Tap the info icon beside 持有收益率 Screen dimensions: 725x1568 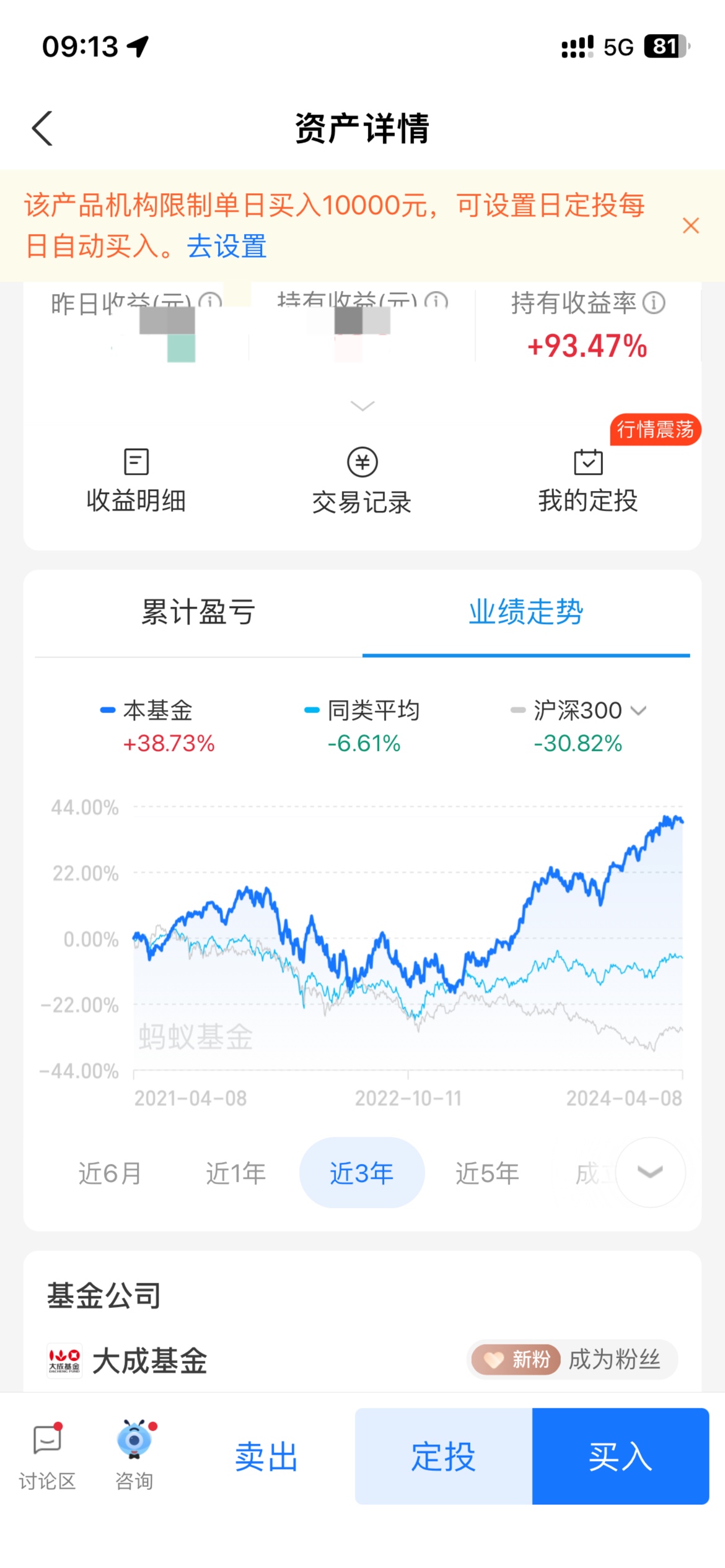pyautogui.click(x=654, y=303)
